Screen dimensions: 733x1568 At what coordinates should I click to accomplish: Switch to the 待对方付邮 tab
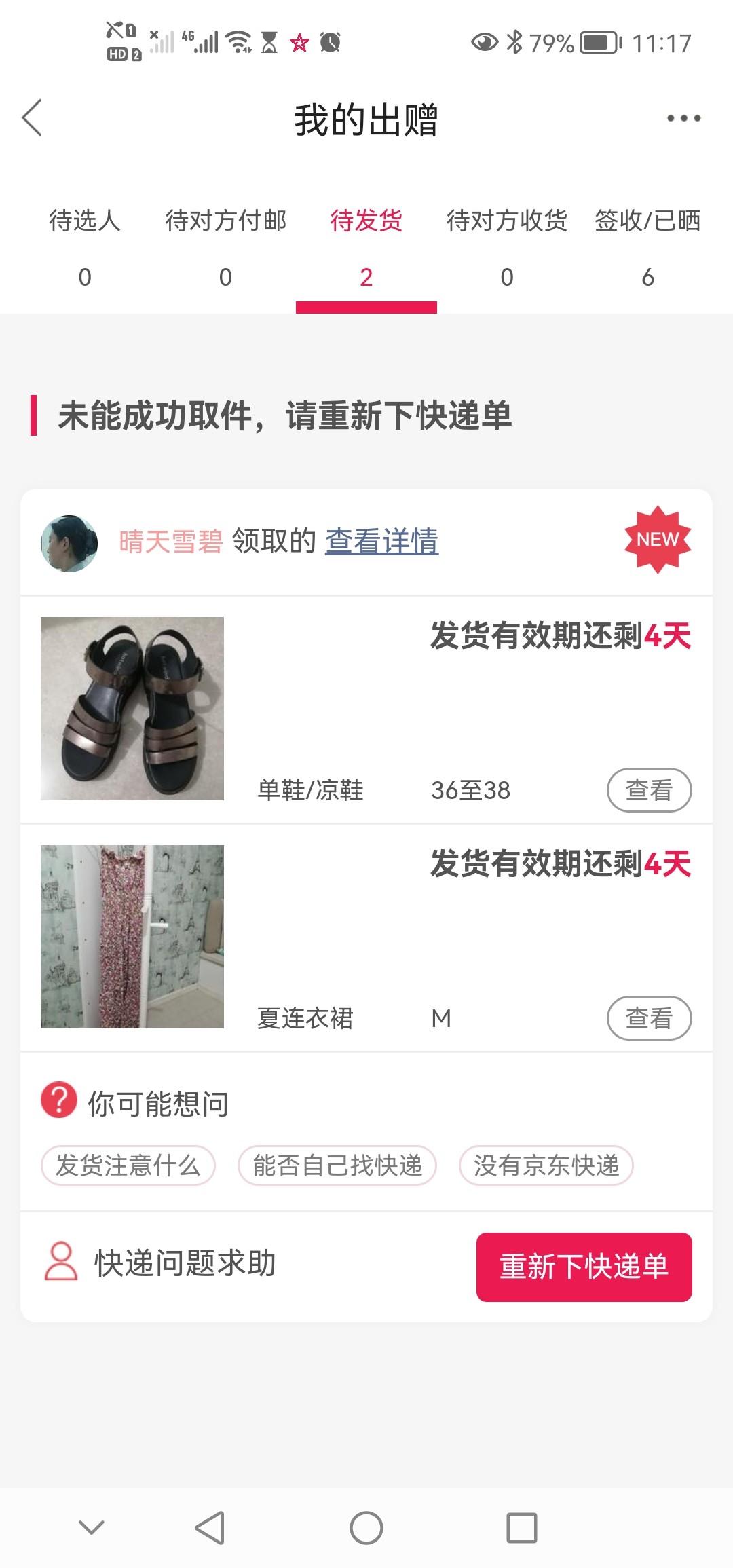coord(225,247)
